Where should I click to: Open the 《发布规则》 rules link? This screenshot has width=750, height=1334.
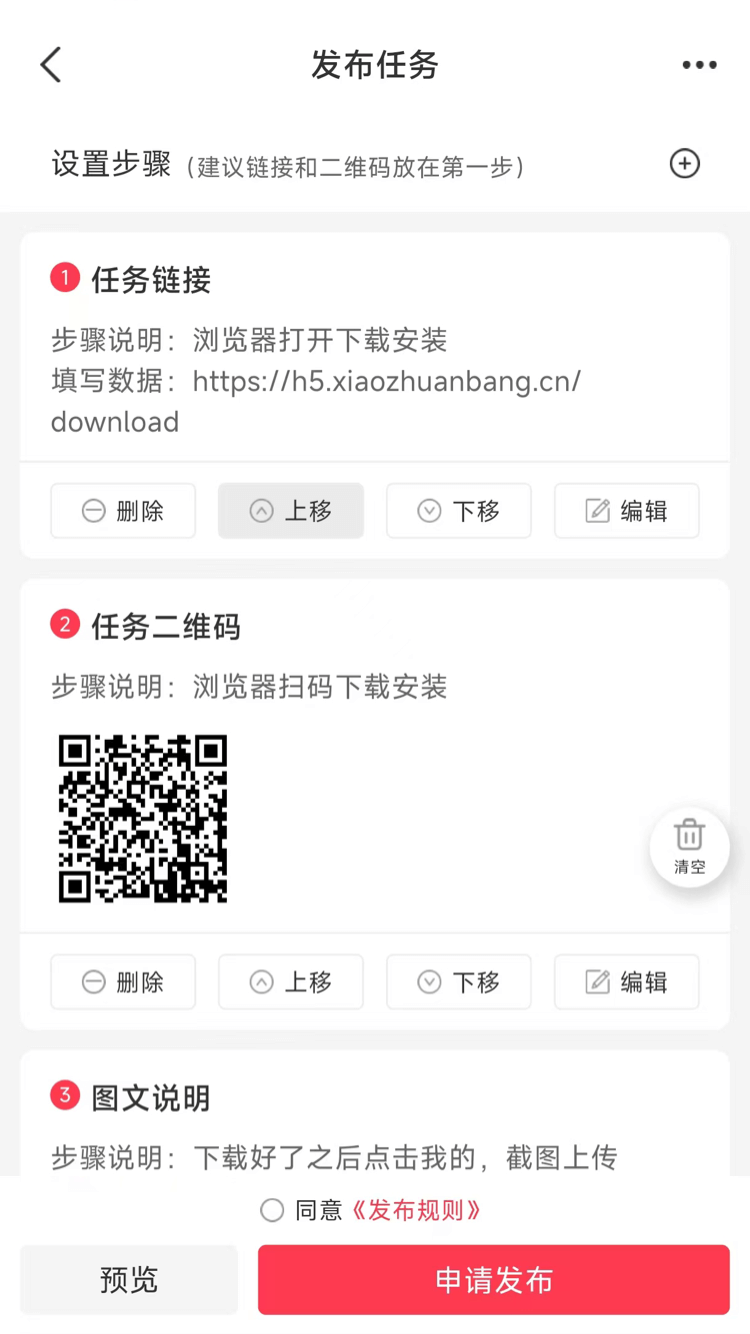coord(420,1210)
